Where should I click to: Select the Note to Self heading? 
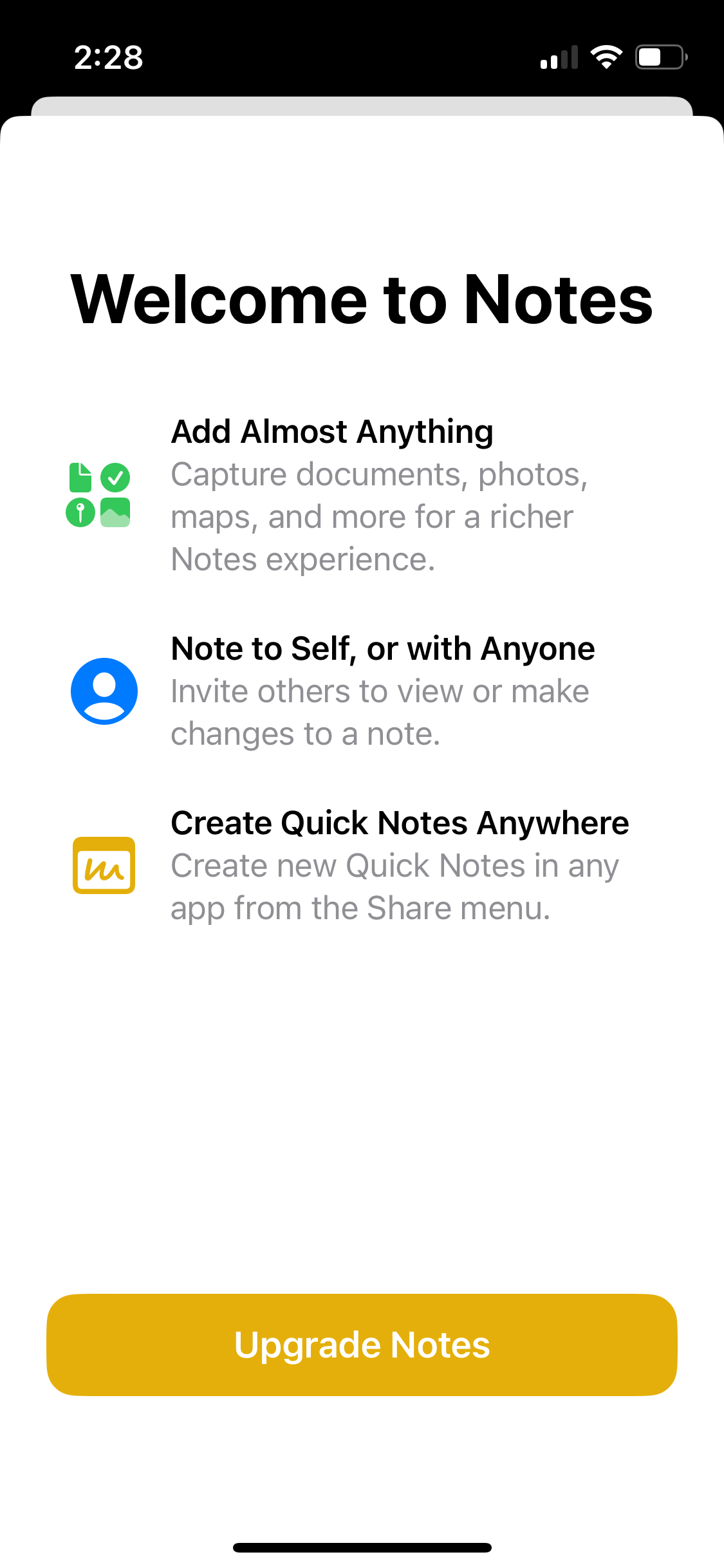tap(383, 649)
